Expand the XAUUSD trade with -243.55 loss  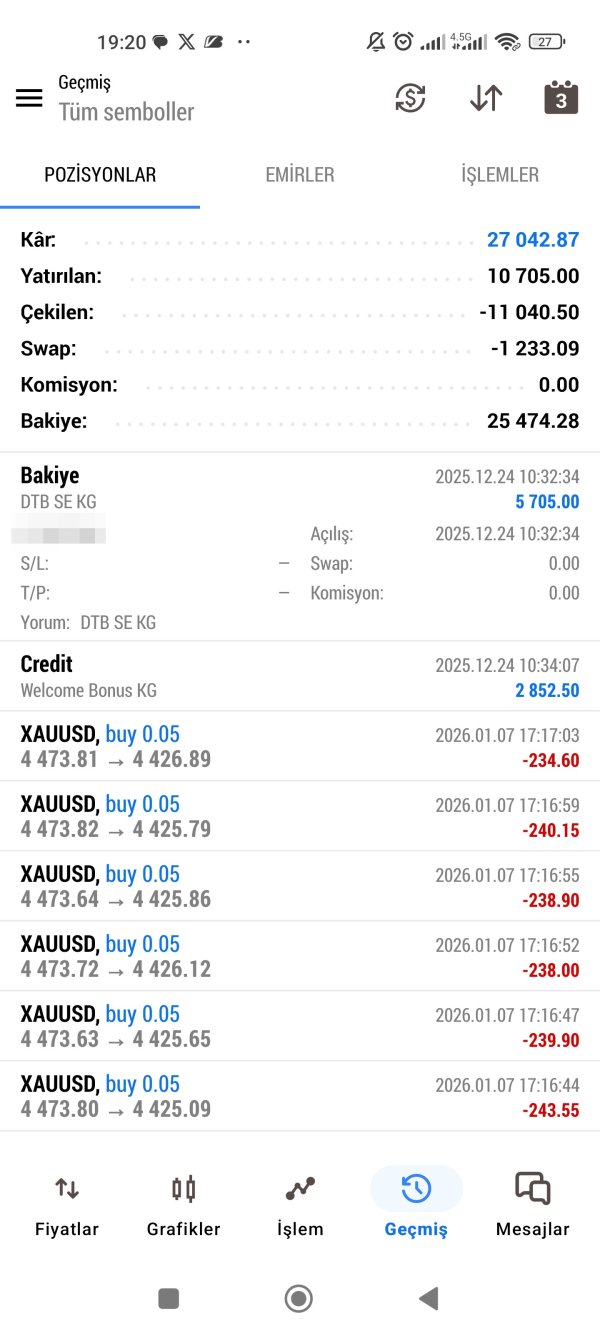point(300,1096)
